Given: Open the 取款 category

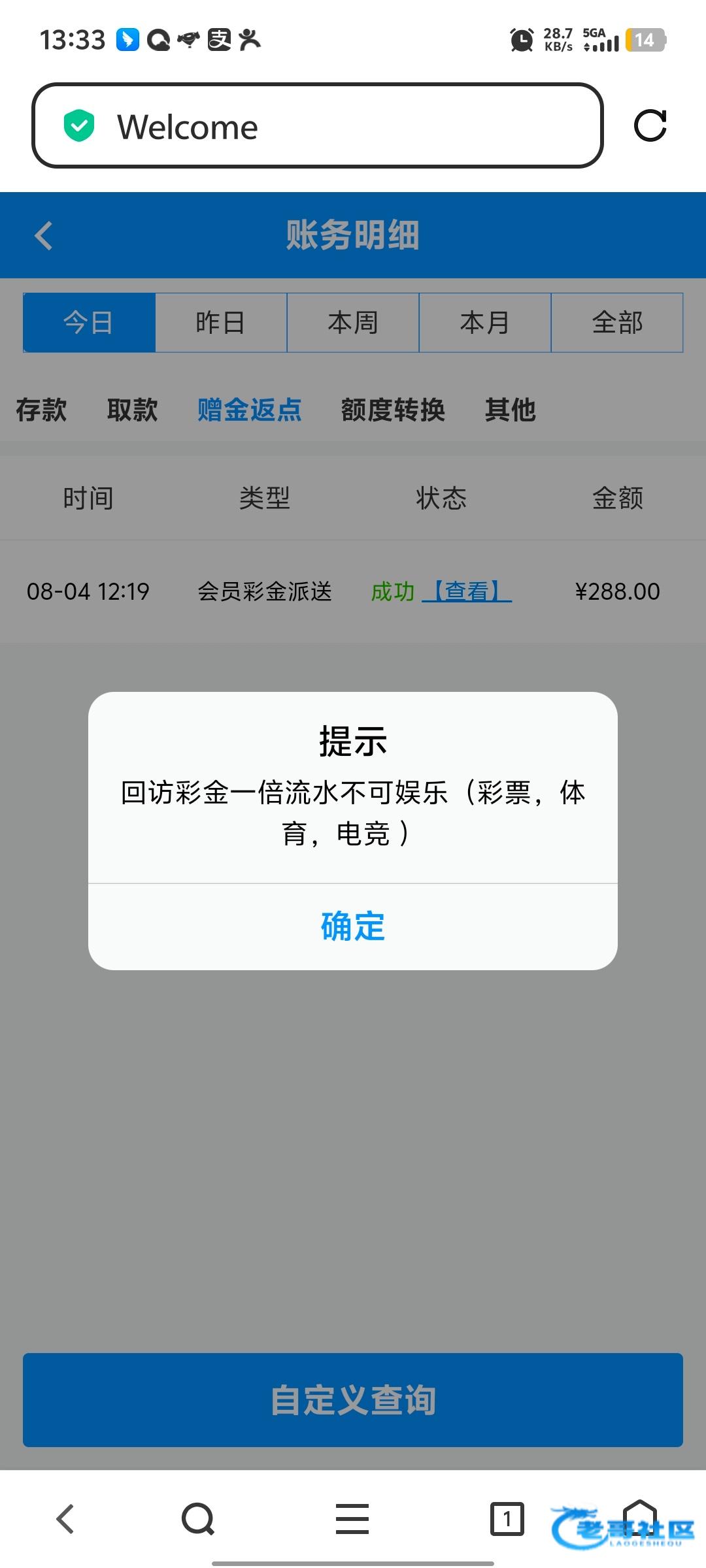Looking at the screenshot, I should 133,410.
